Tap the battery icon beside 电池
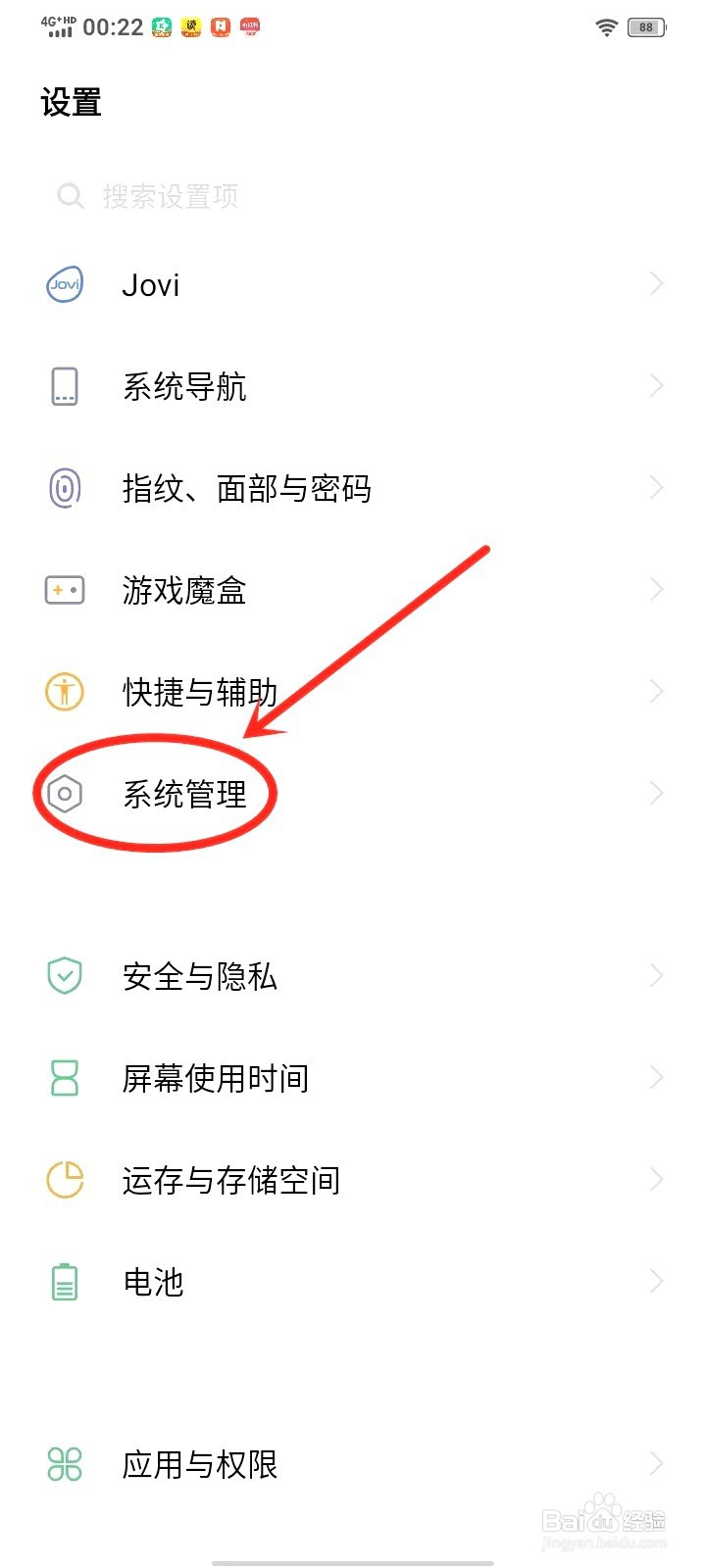This screenshot has height=1568, width=706. (63, 1281)
